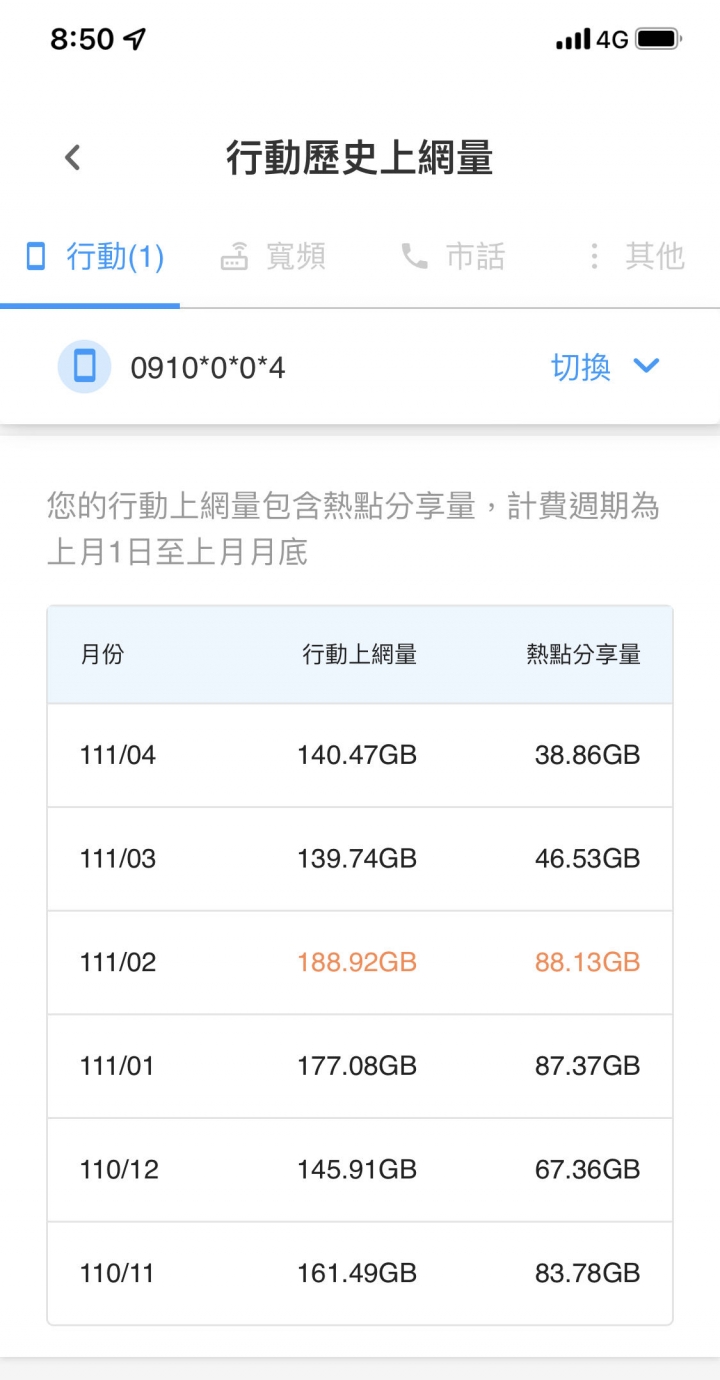Go back using the top-left arrow

pyautogui.click(x=72, y=157)
